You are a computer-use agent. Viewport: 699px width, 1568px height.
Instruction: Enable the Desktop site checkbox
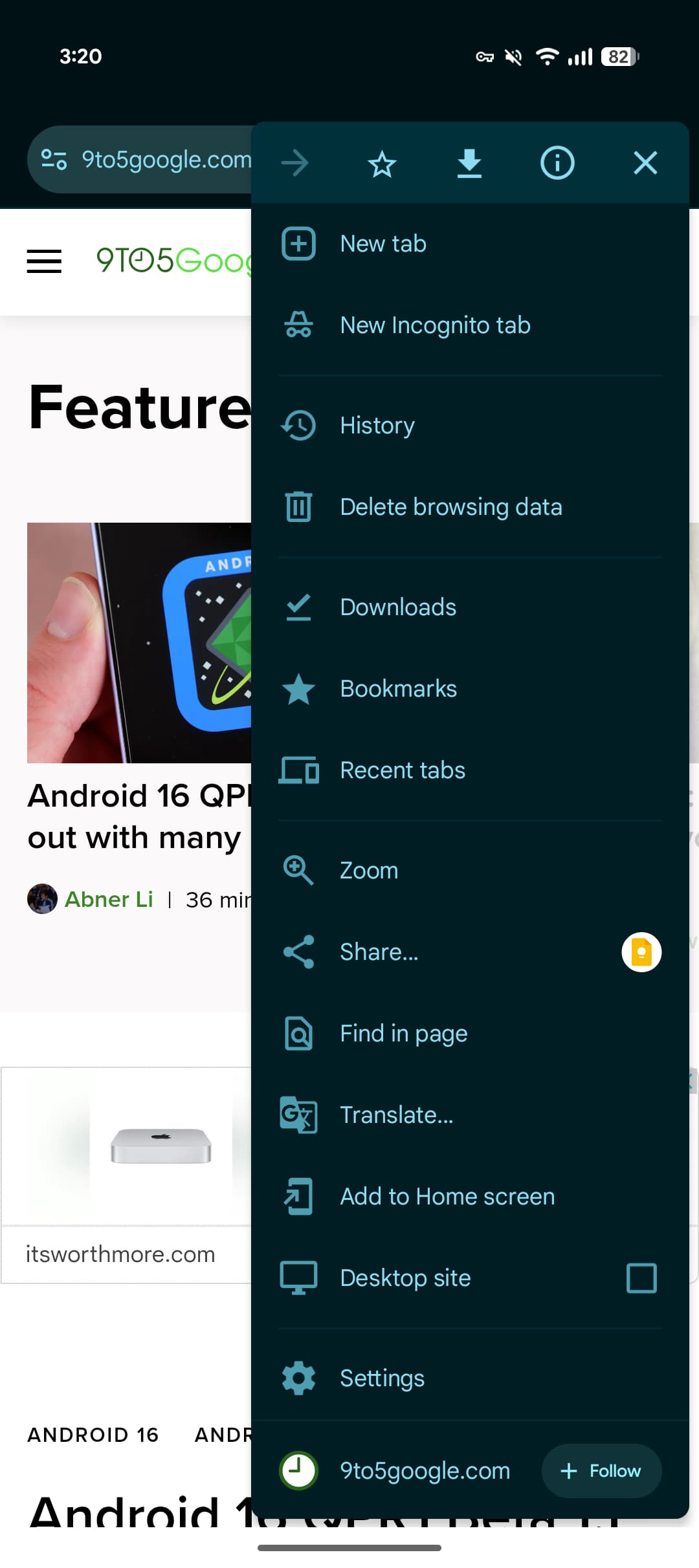pyautogui.click(x=641, y=1278)
